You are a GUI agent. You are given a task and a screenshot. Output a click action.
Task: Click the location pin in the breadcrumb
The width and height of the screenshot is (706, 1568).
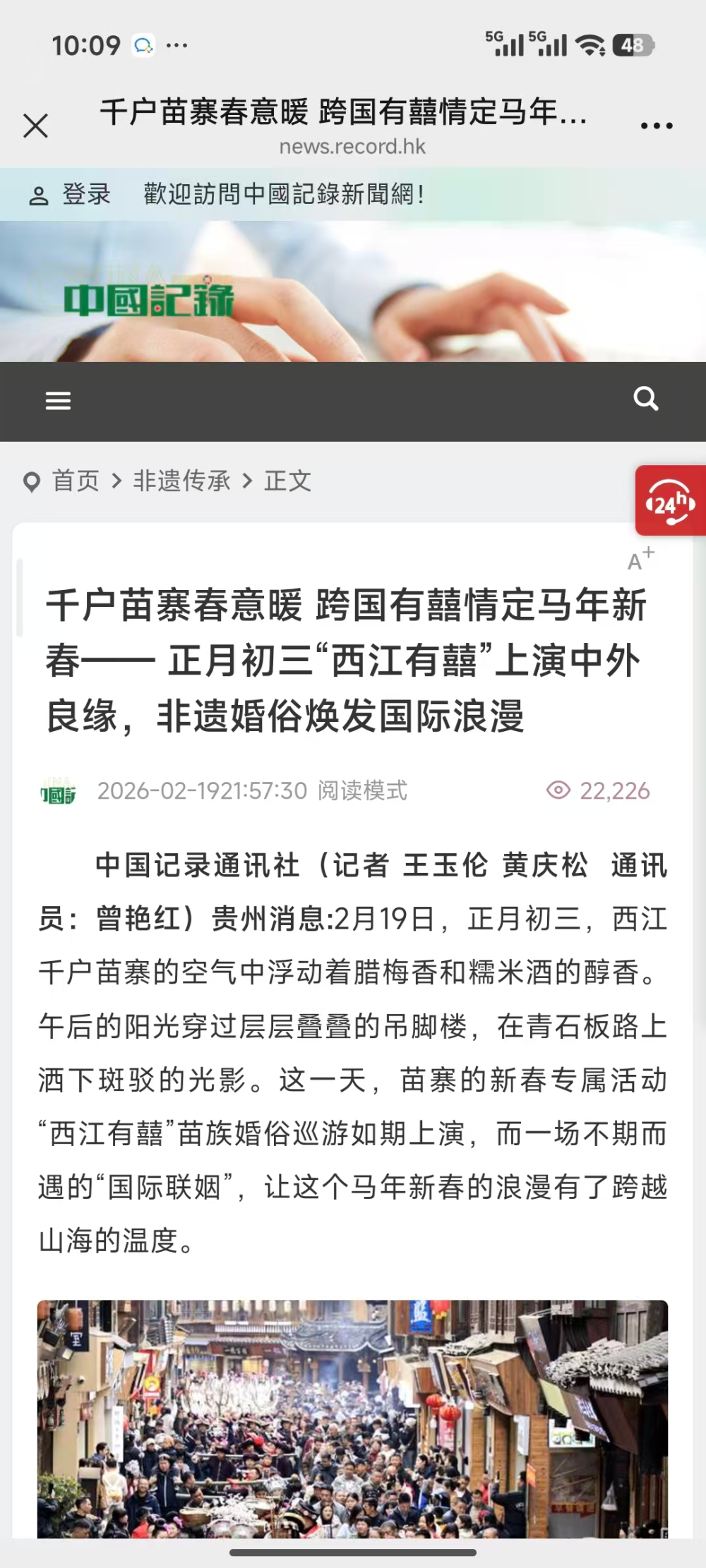click(x=31, y=481)
